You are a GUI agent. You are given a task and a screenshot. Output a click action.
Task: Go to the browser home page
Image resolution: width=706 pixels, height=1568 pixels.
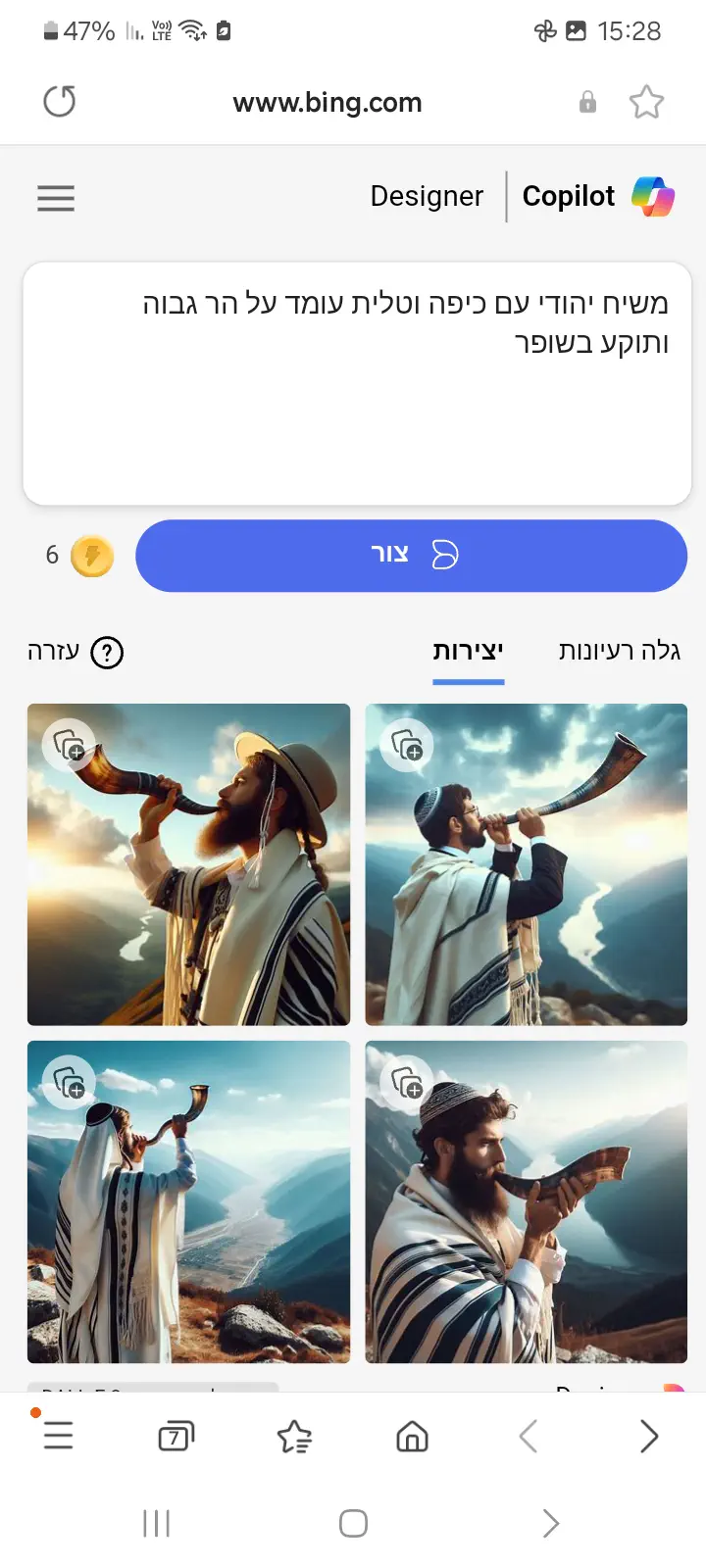[412, 1437]
